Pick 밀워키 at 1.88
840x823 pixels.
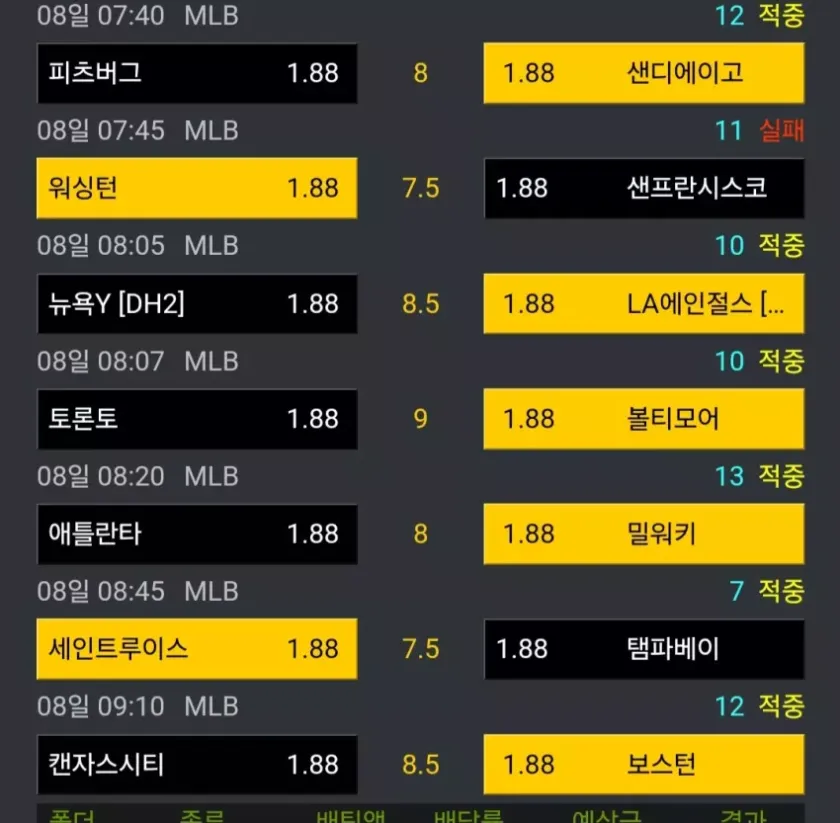click(643, 534)
